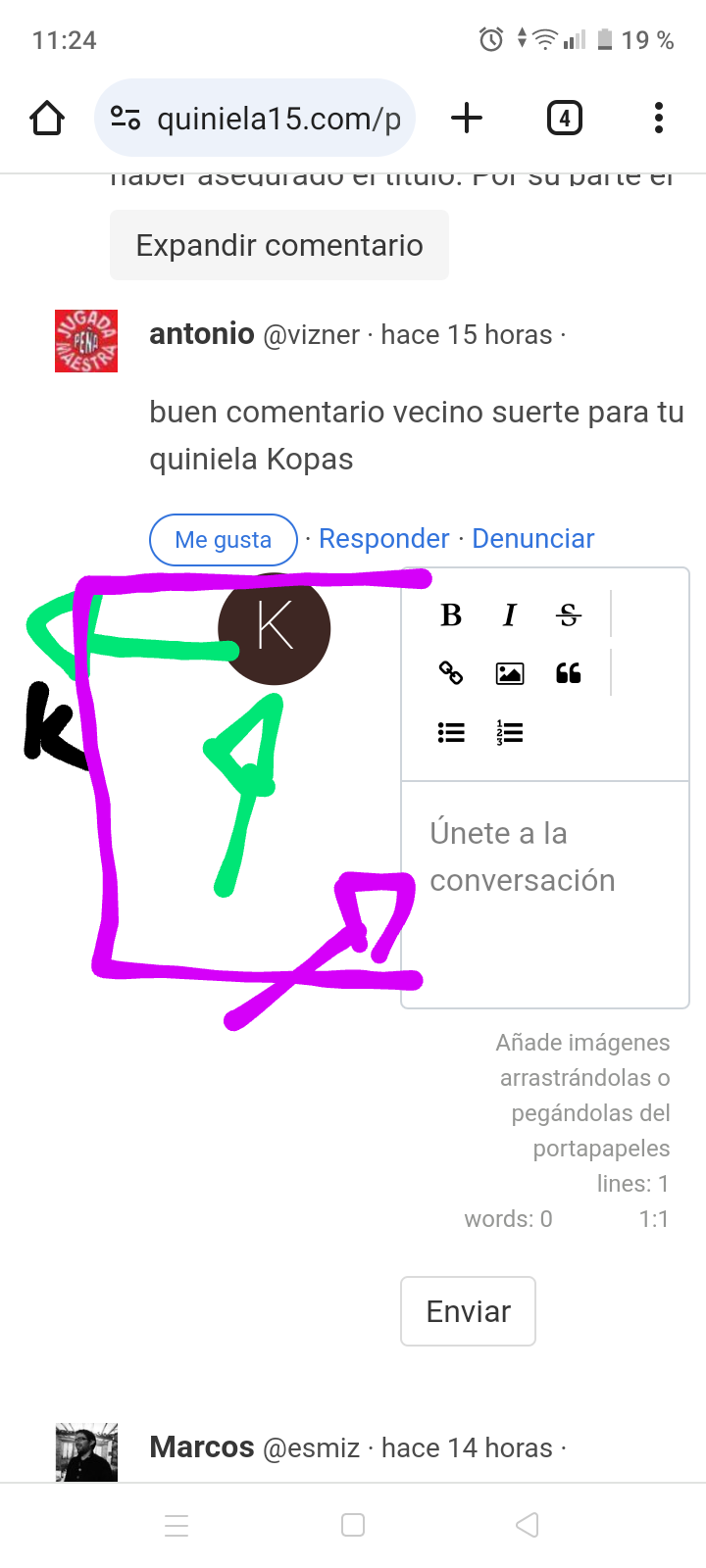The image size is (706, 1568).
Task: Add a numbered list in the editor
Action: tap(510, 732)
